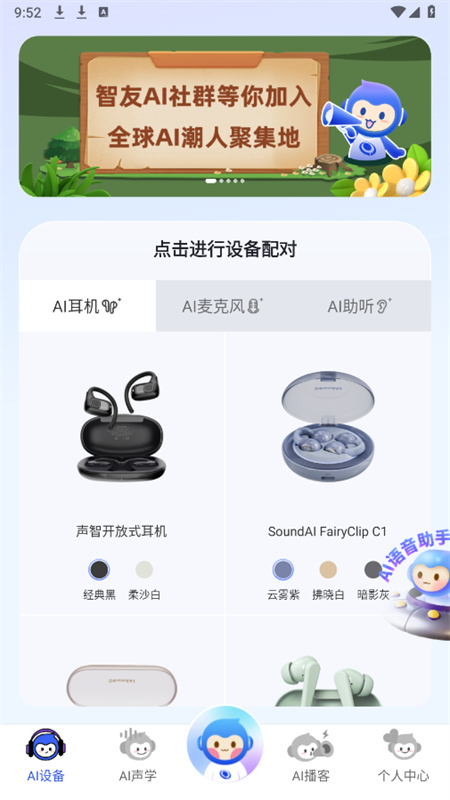The image size is (450, 800).
Task: Pick the 暗影灰 color option
Action: [373, 570]
